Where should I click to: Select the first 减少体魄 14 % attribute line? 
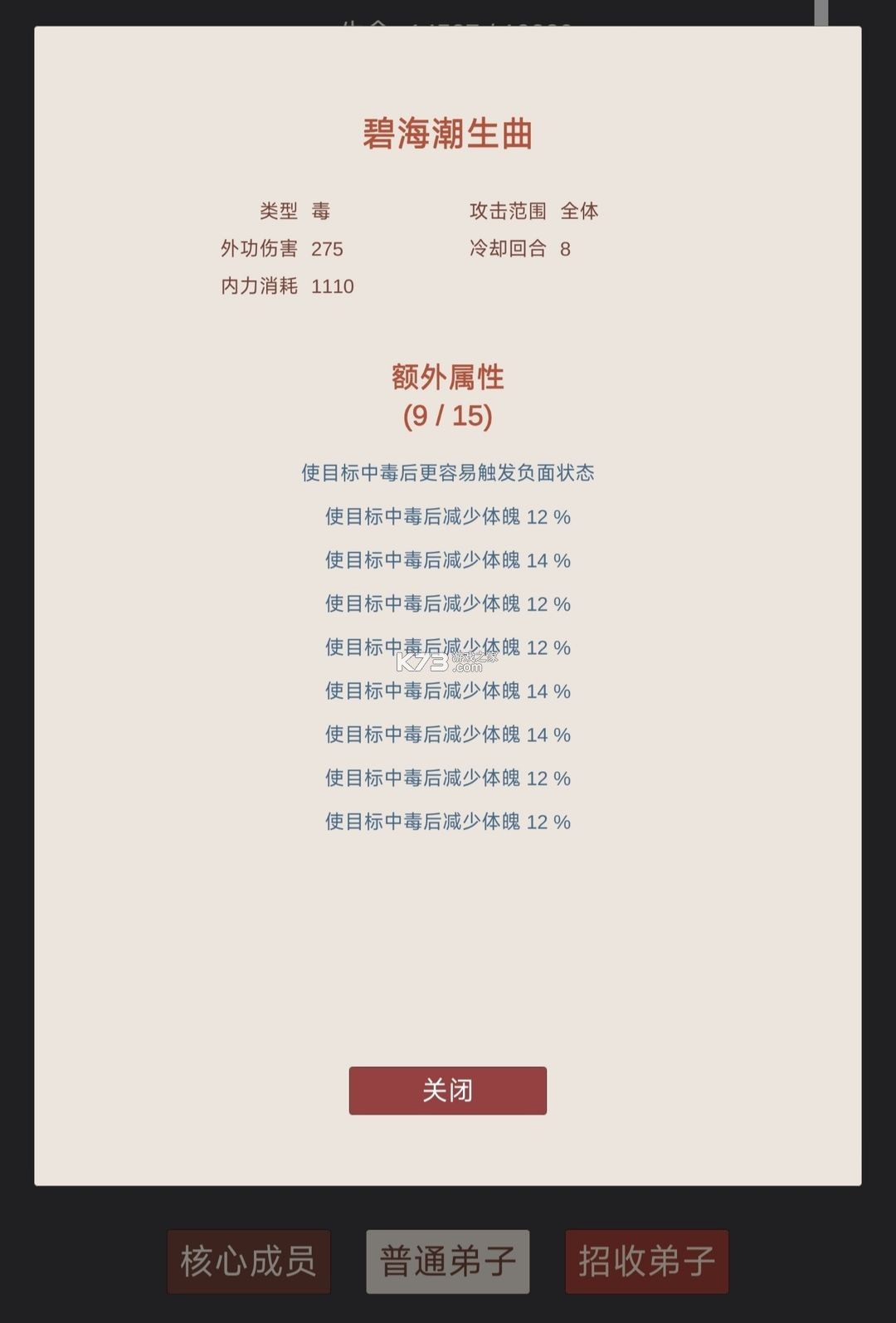(x=447, y=560)
